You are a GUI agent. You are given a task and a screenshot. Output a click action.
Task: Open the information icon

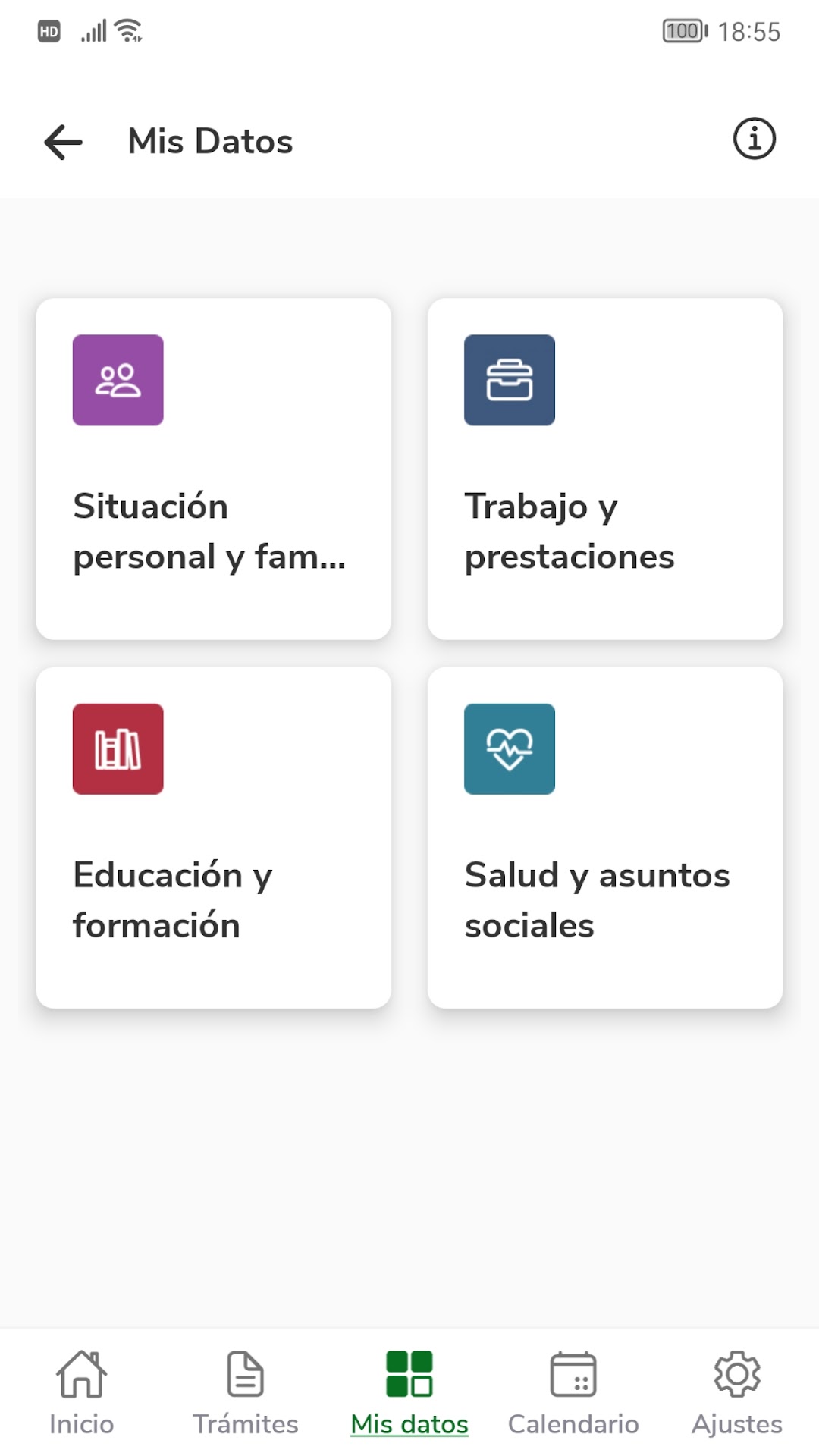[x=754, y=139]
